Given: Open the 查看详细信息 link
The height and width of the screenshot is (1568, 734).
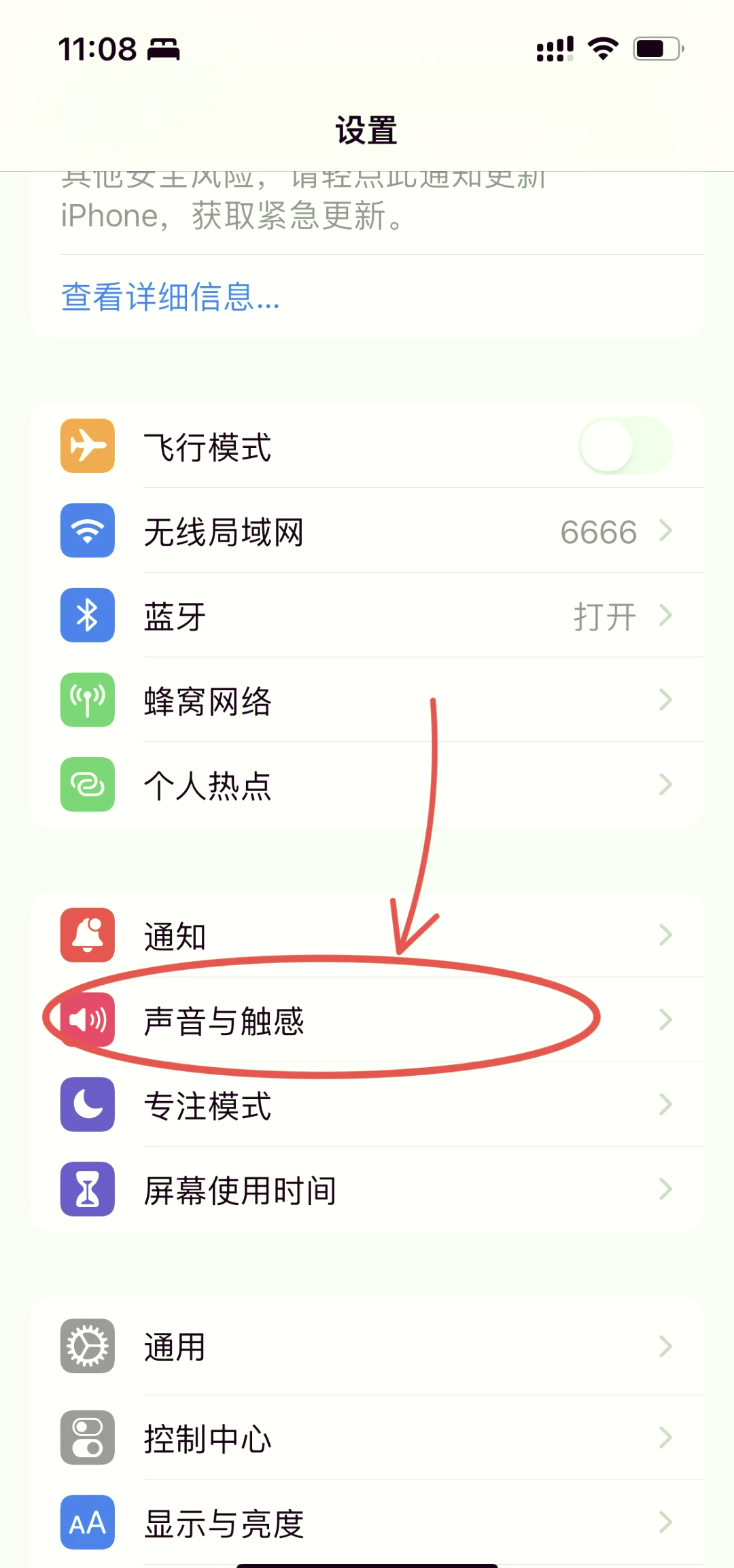Looking at the screenshot, I should 170,297.
